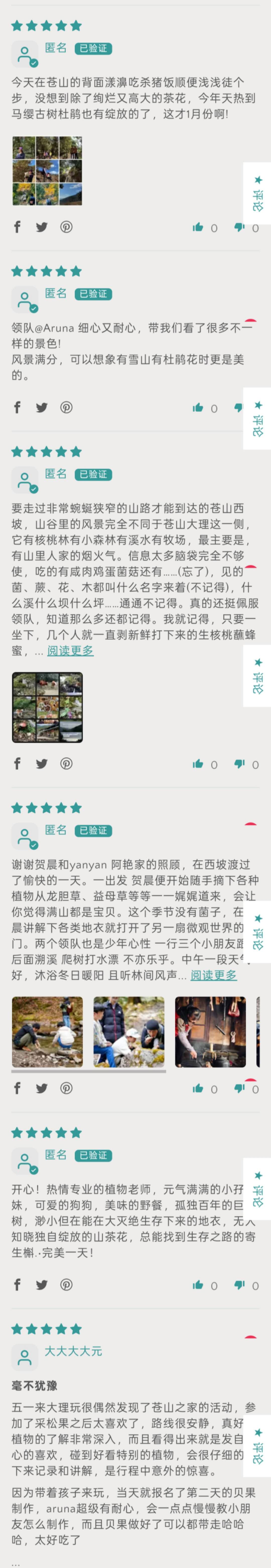
Task: Tweet the review mentioning 领队@Aruna
Action: (41, 408)
